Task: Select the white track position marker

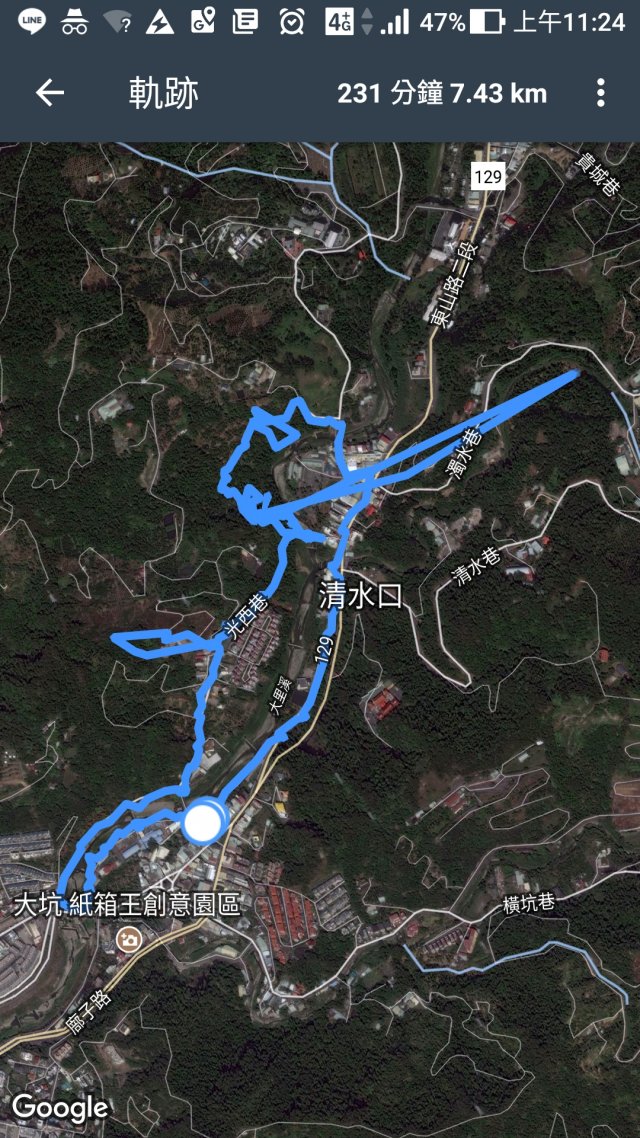Action: point(205,822)
